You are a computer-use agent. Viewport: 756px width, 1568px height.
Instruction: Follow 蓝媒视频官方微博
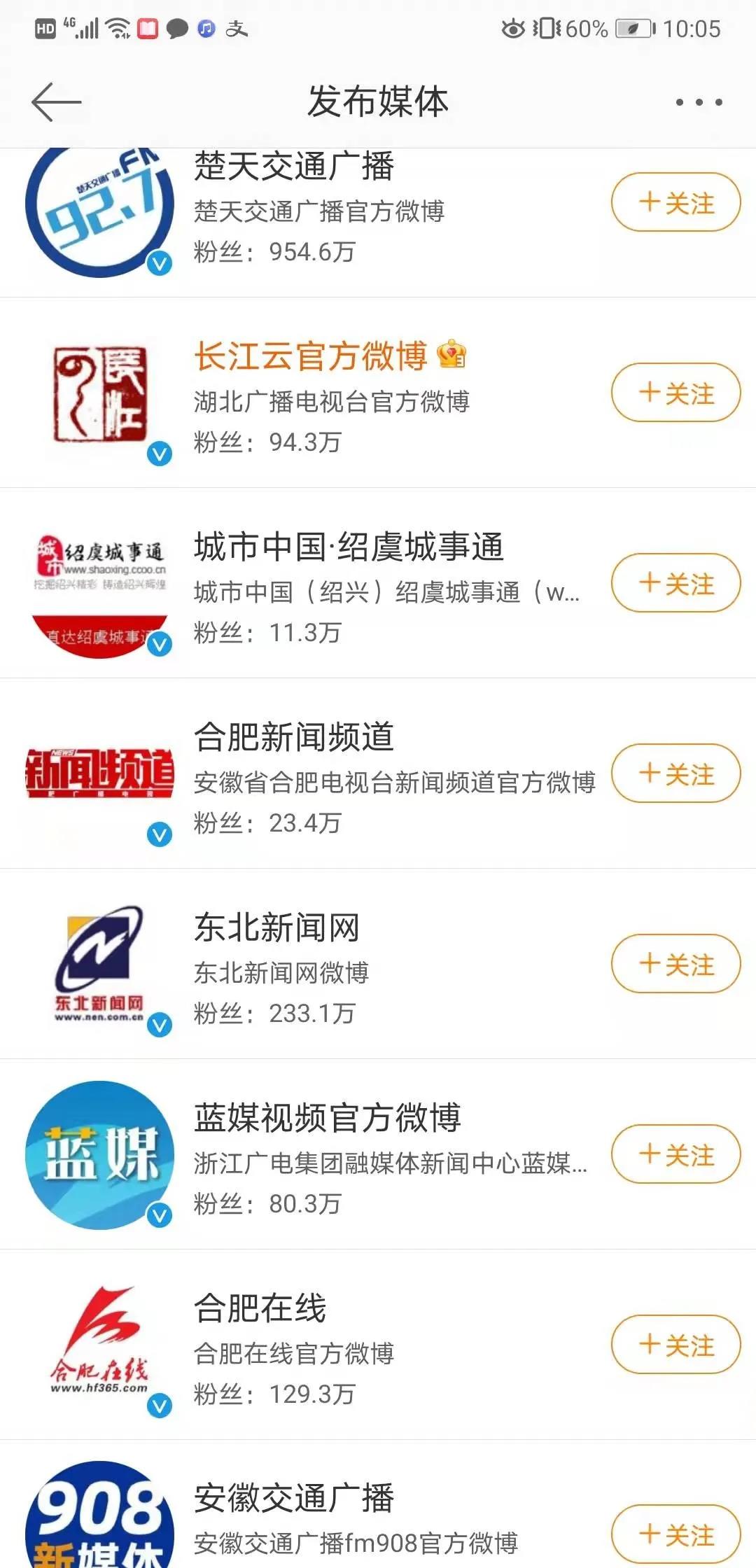[675, 1154]
